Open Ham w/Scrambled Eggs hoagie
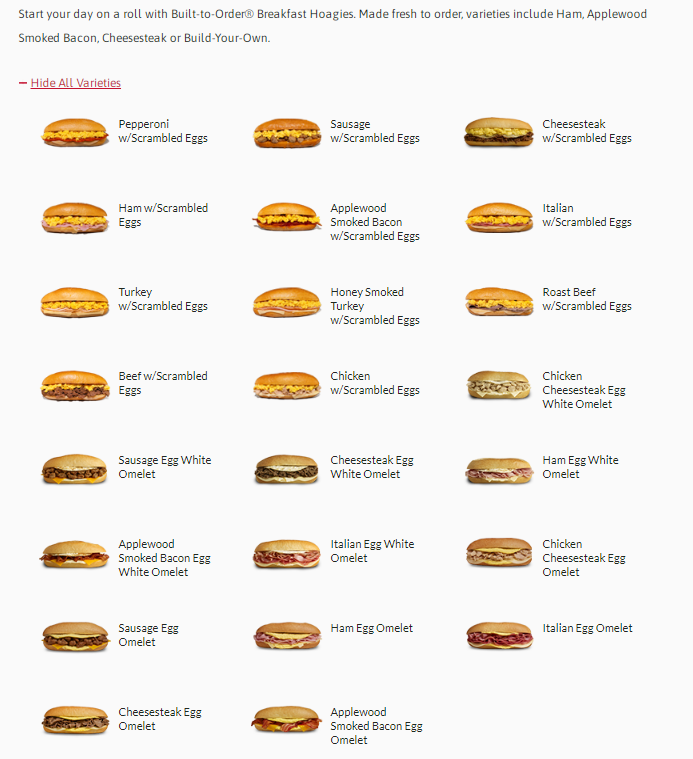Screen dimensions: 693x759 162,215
